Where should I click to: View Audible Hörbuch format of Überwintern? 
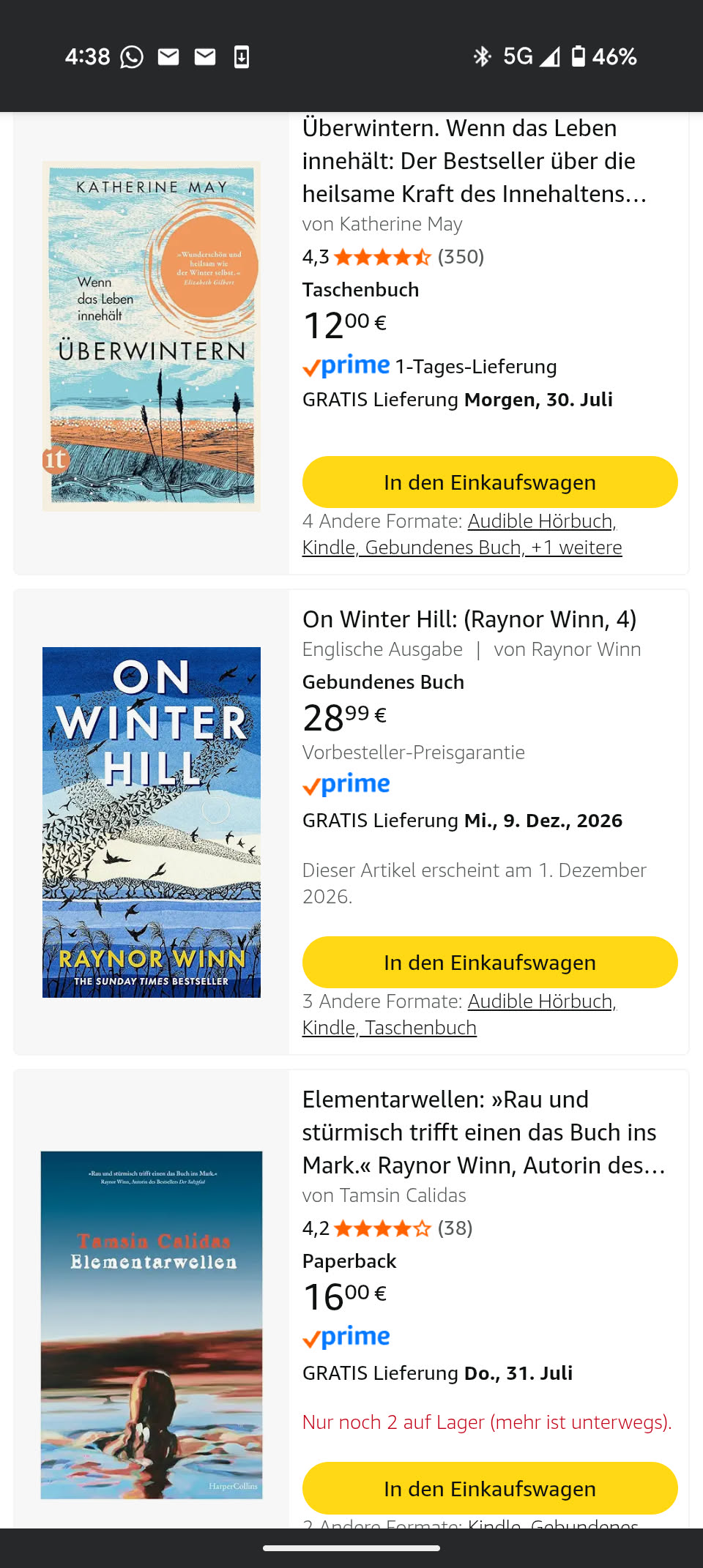coord(541,521)
